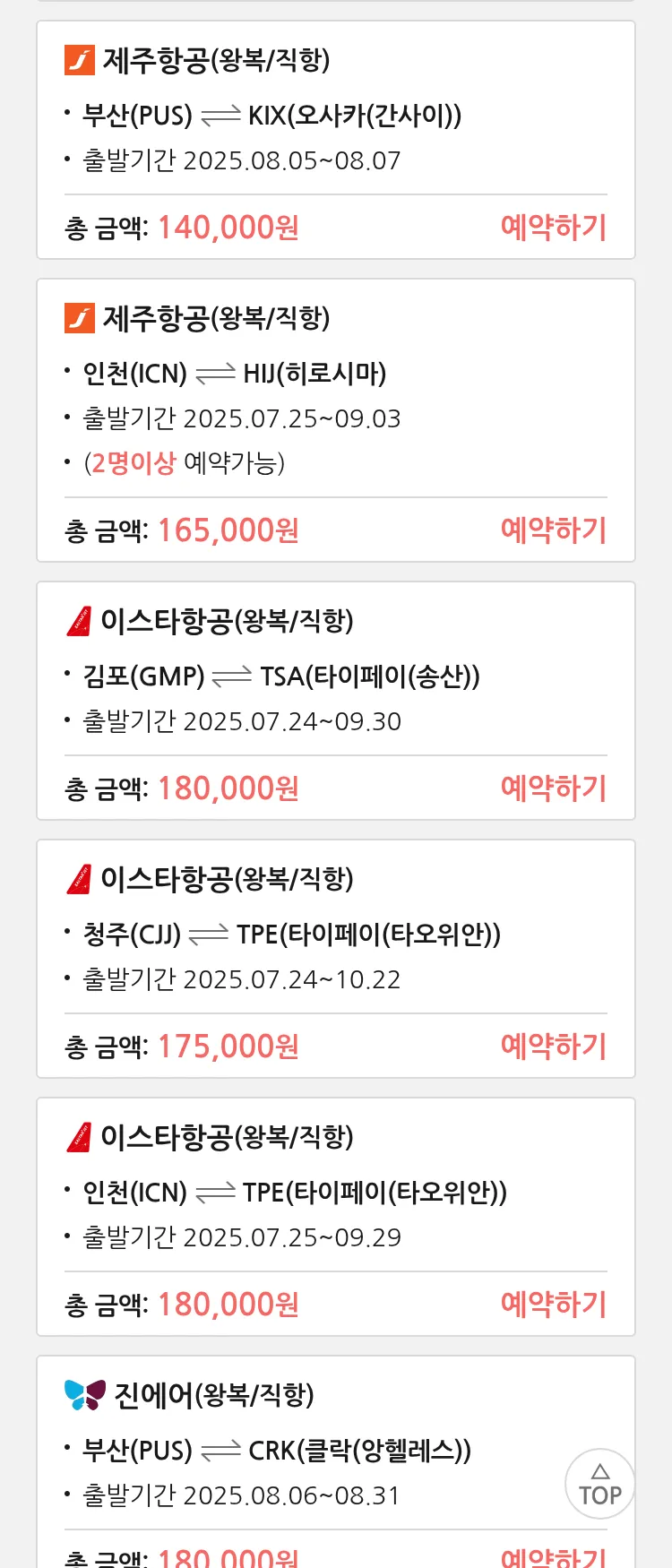
Task: Book the 인천 to HIJ 히로시마 flight
Action: coord(553,530)
